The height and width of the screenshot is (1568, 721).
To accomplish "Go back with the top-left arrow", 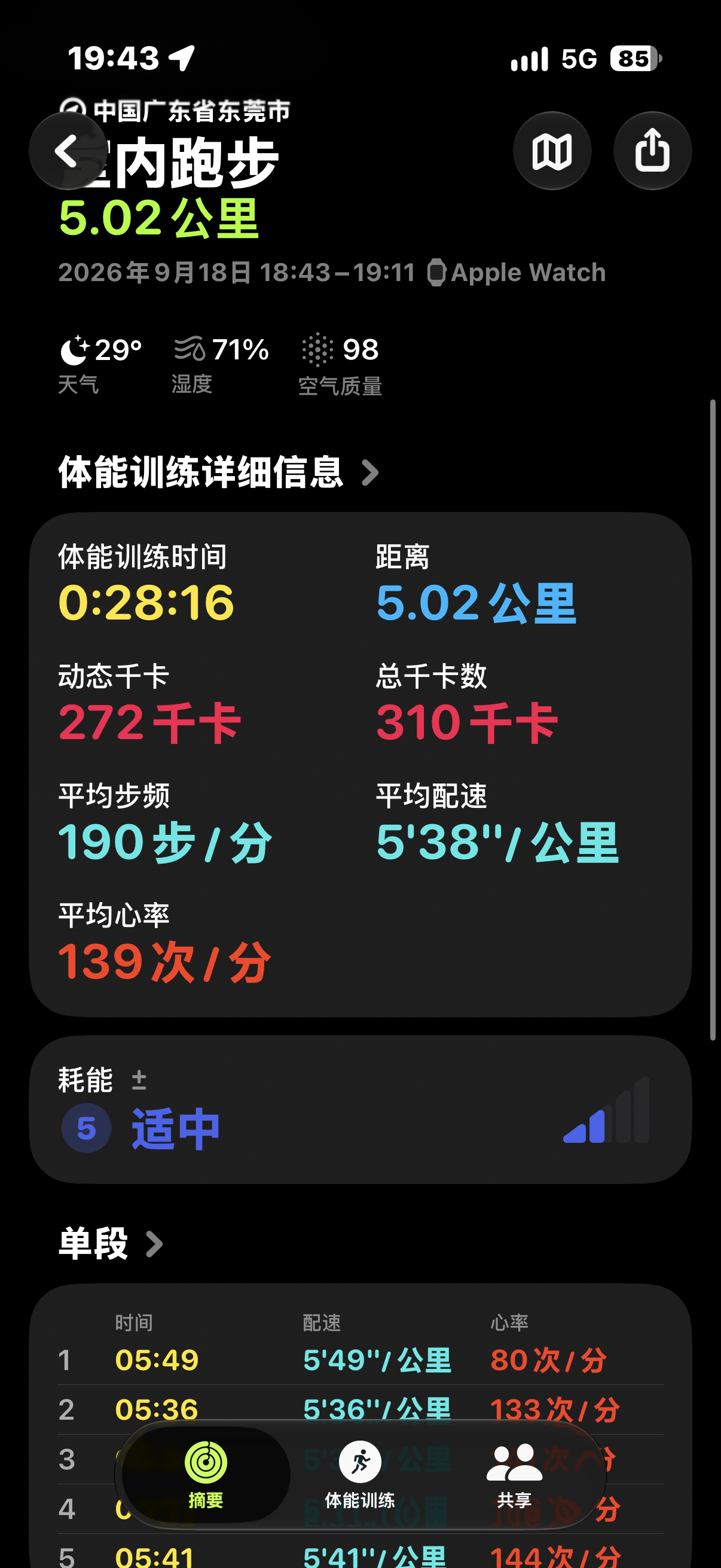I will pos(68,150).
